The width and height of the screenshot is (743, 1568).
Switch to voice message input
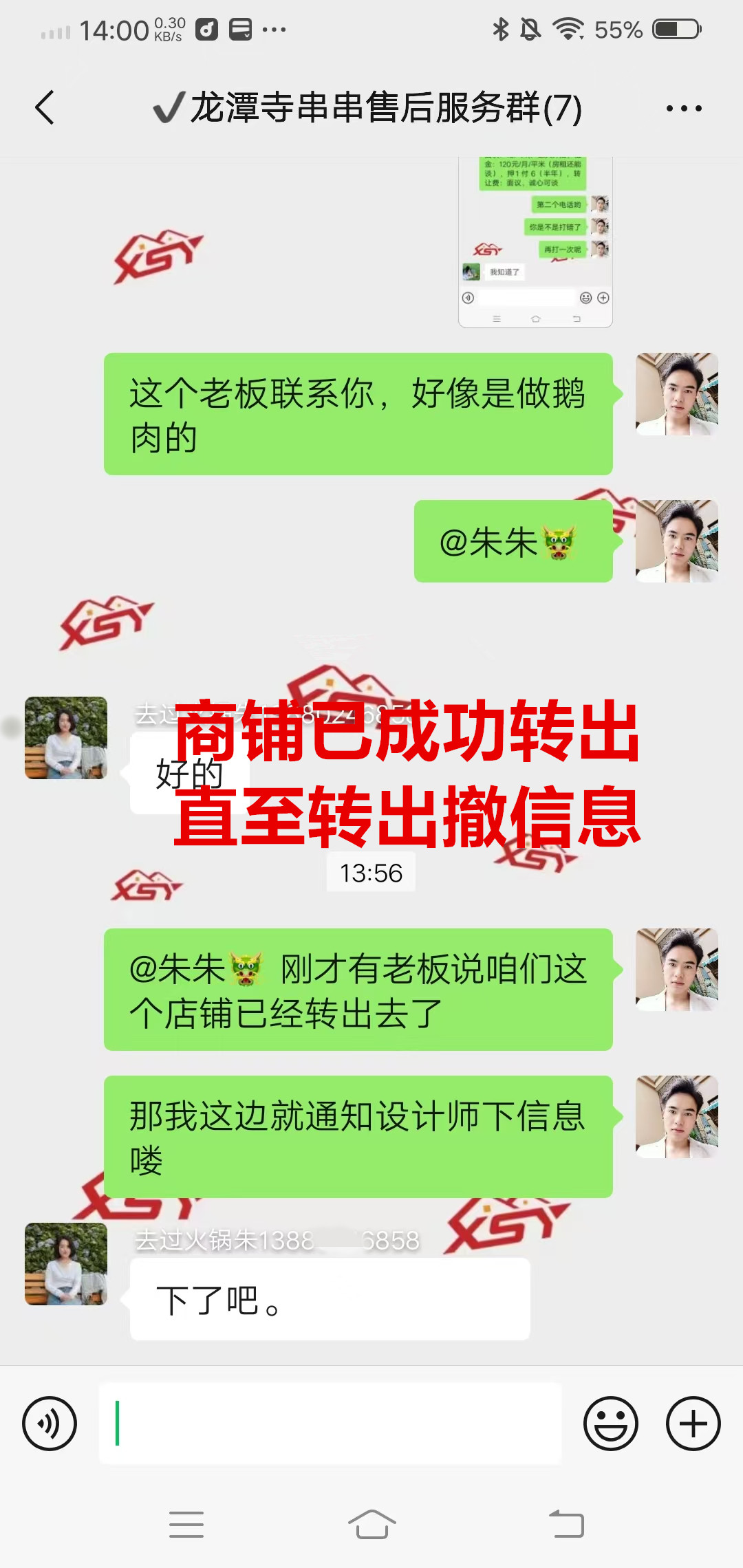point(50,1423)
